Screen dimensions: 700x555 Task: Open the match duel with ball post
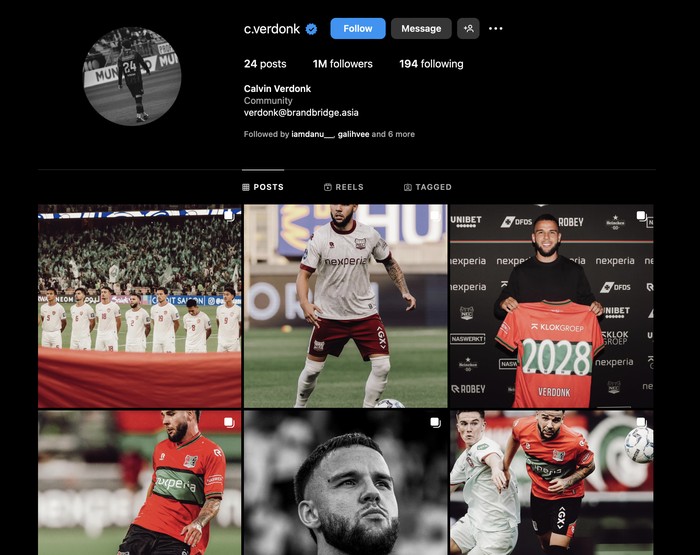[x=551, y=482]
